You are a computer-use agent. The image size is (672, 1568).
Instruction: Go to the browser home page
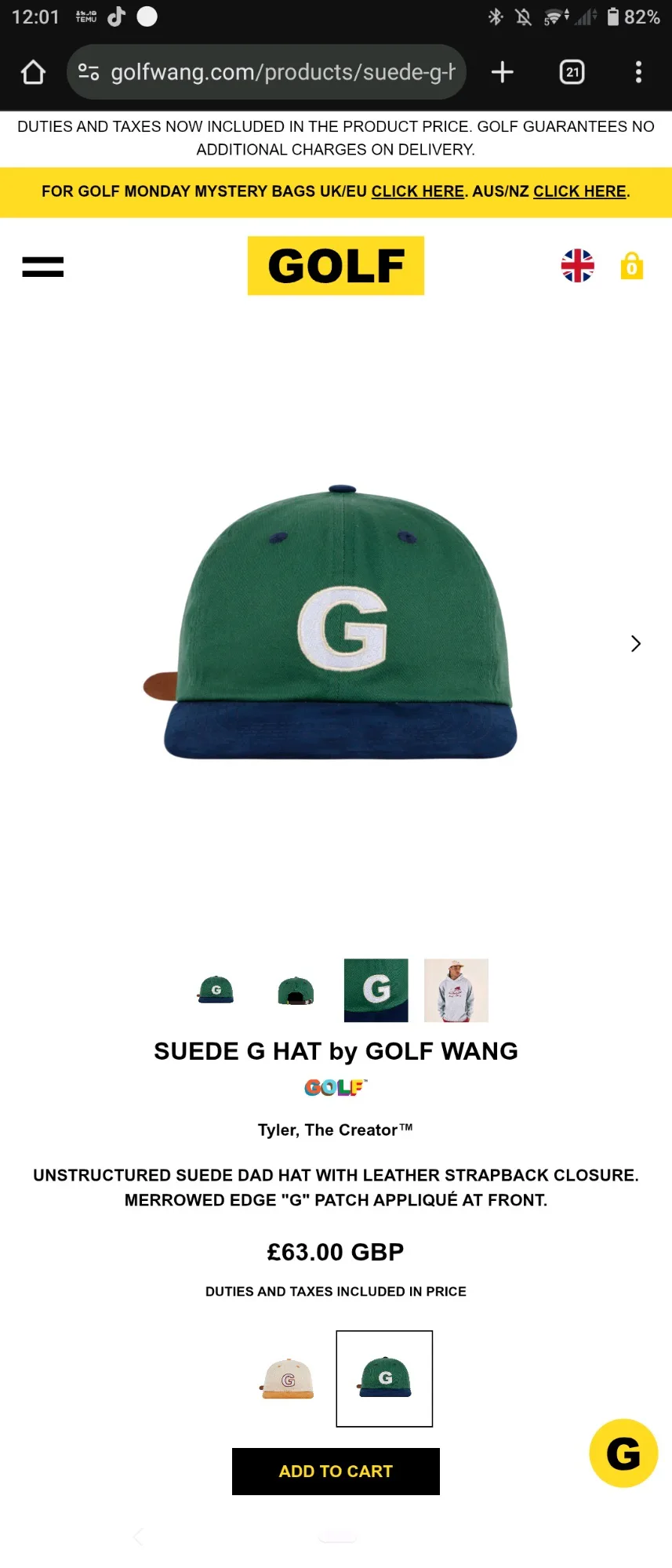33,72
